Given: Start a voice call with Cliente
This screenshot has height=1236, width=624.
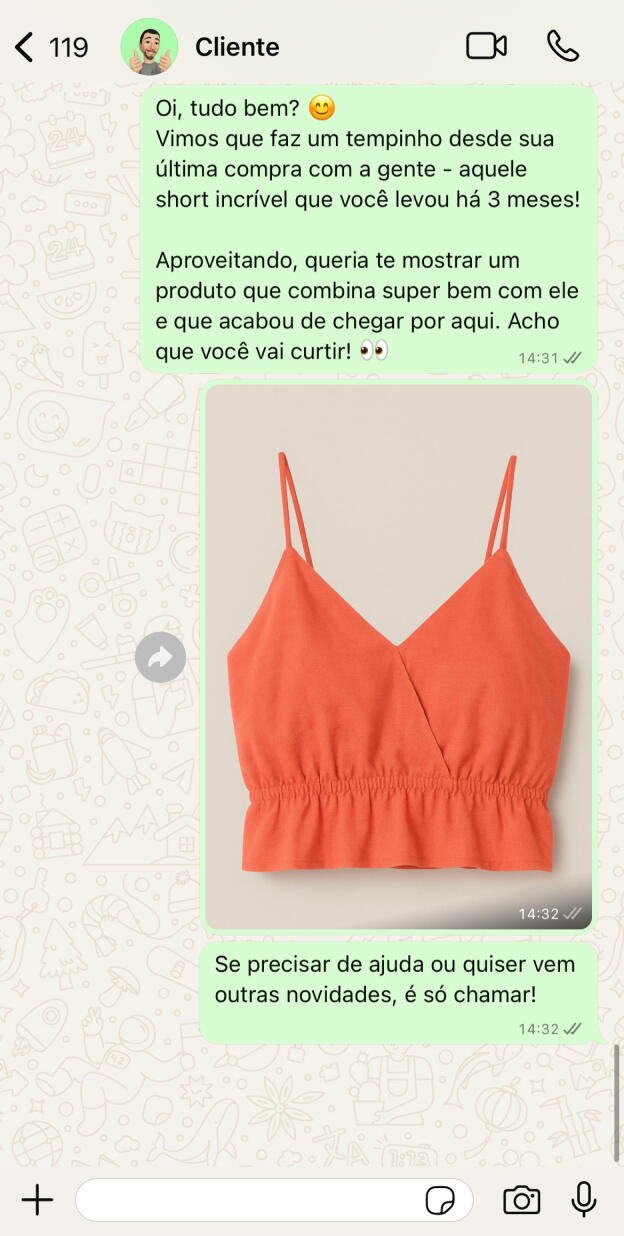Looking at the screenshot, I should point(563,46).
